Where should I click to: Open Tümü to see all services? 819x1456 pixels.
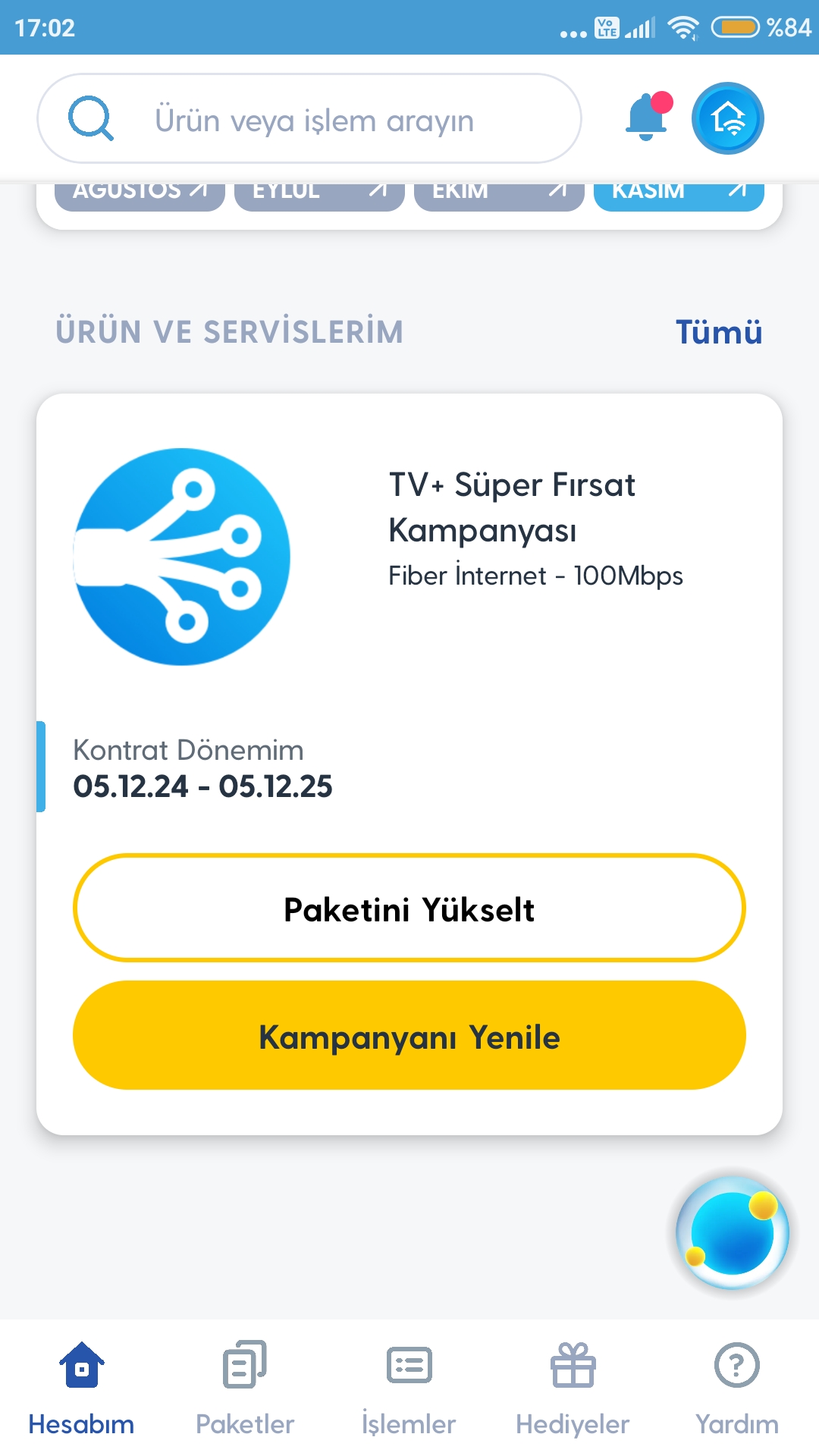coord(719,332)
